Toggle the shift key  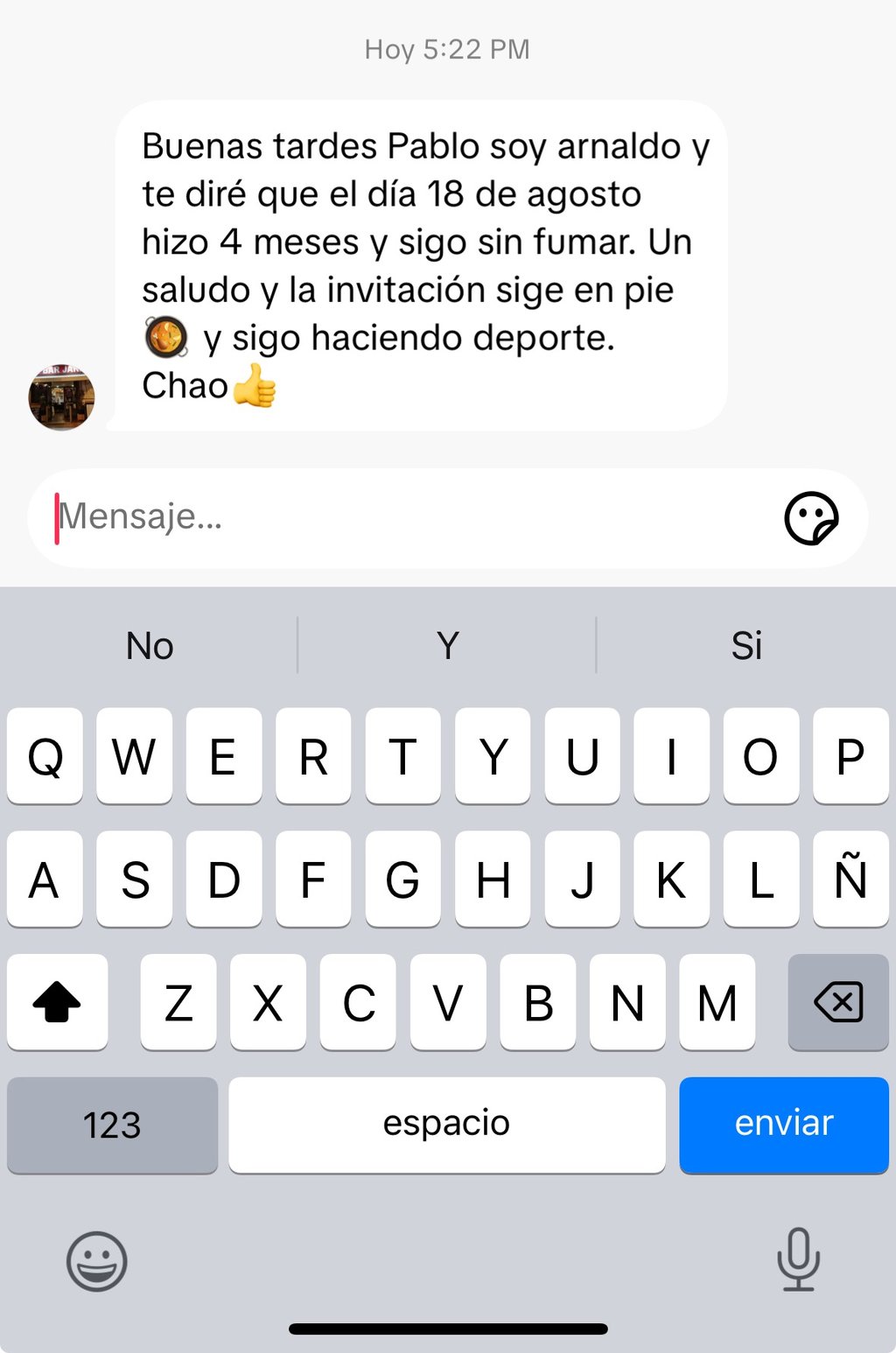click(x=57, y=1001)
